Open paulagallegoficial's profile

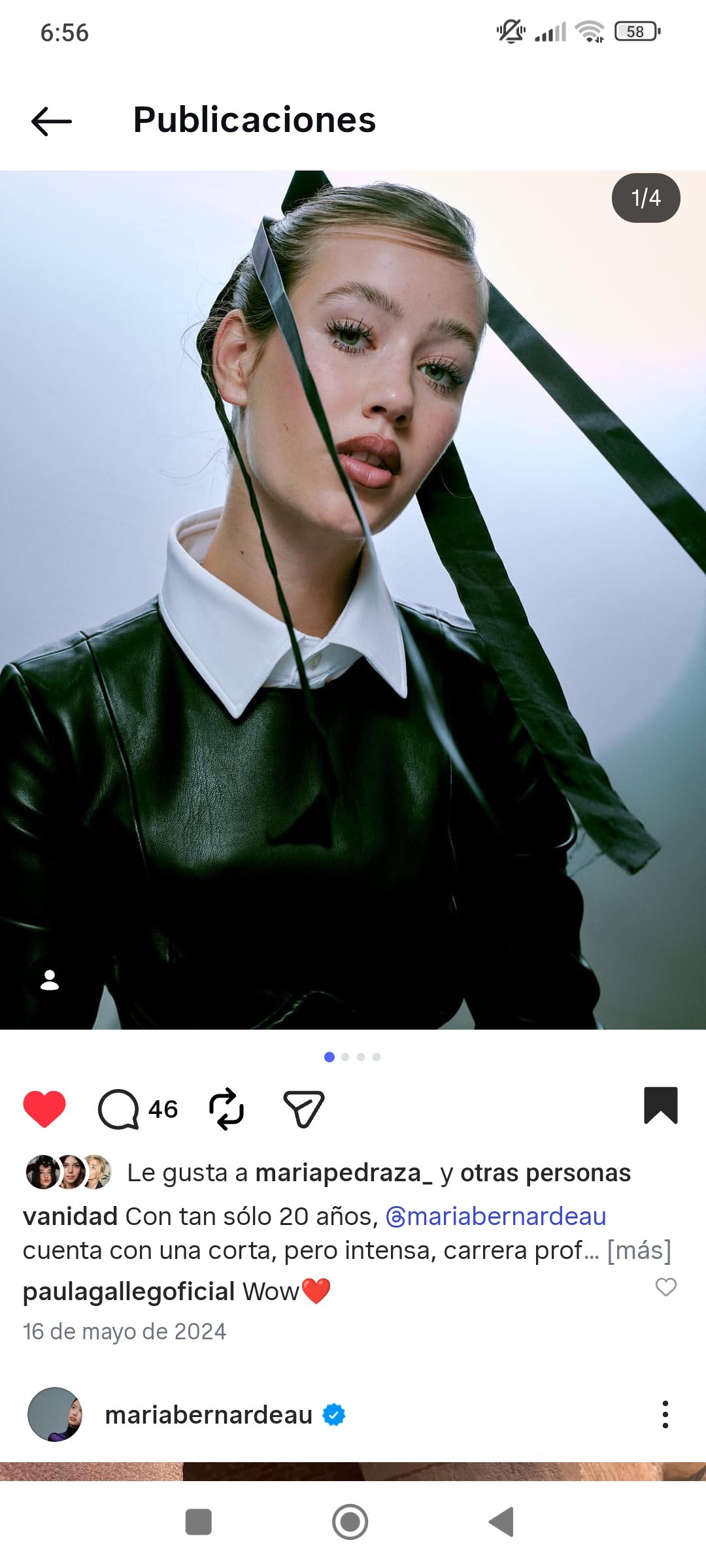pyautogui.click(x=129, y=1292)
